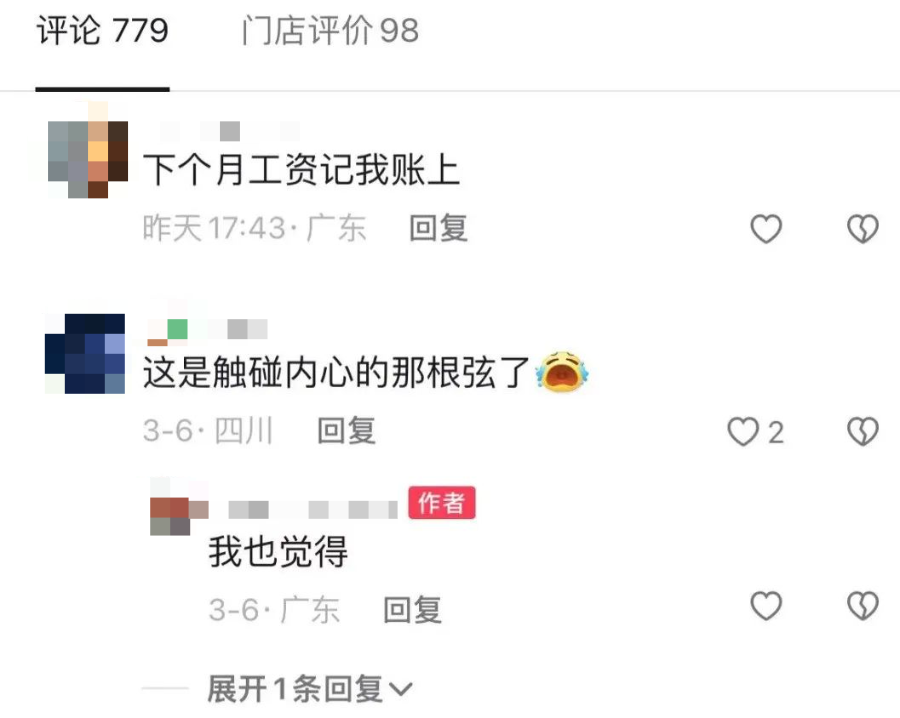Reply to the 这是触碰内心的那根弦了 comment
Viewport: 900px width, 718px height.
tap(347, 430)
